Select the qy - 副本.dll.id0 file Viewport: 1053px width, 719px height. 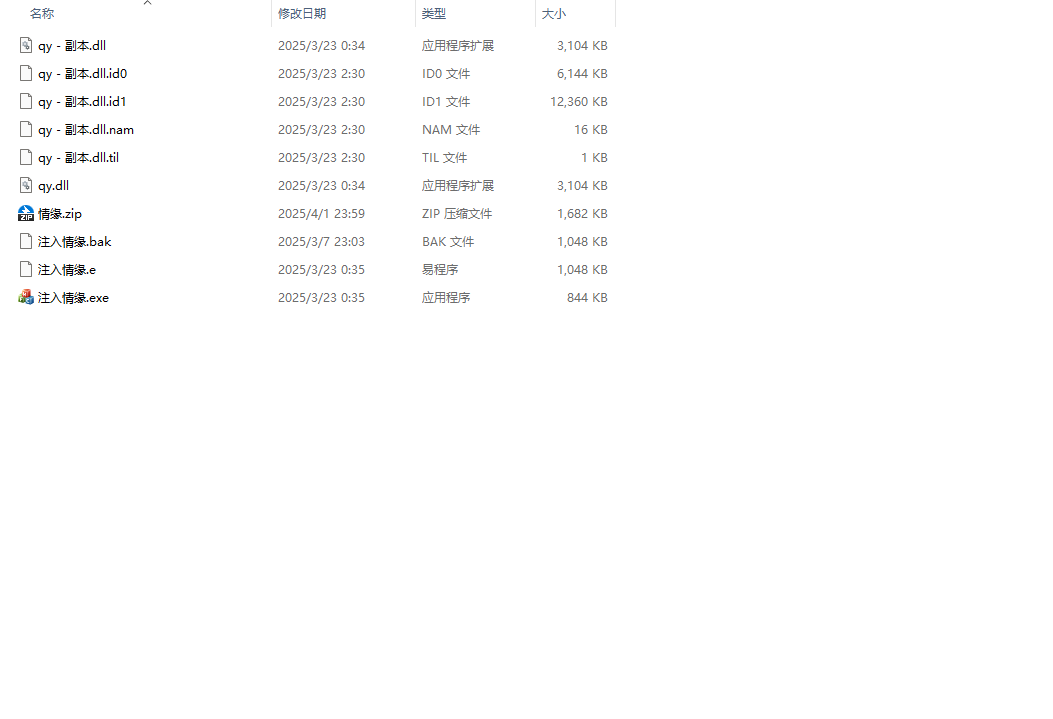click(82, 73)
